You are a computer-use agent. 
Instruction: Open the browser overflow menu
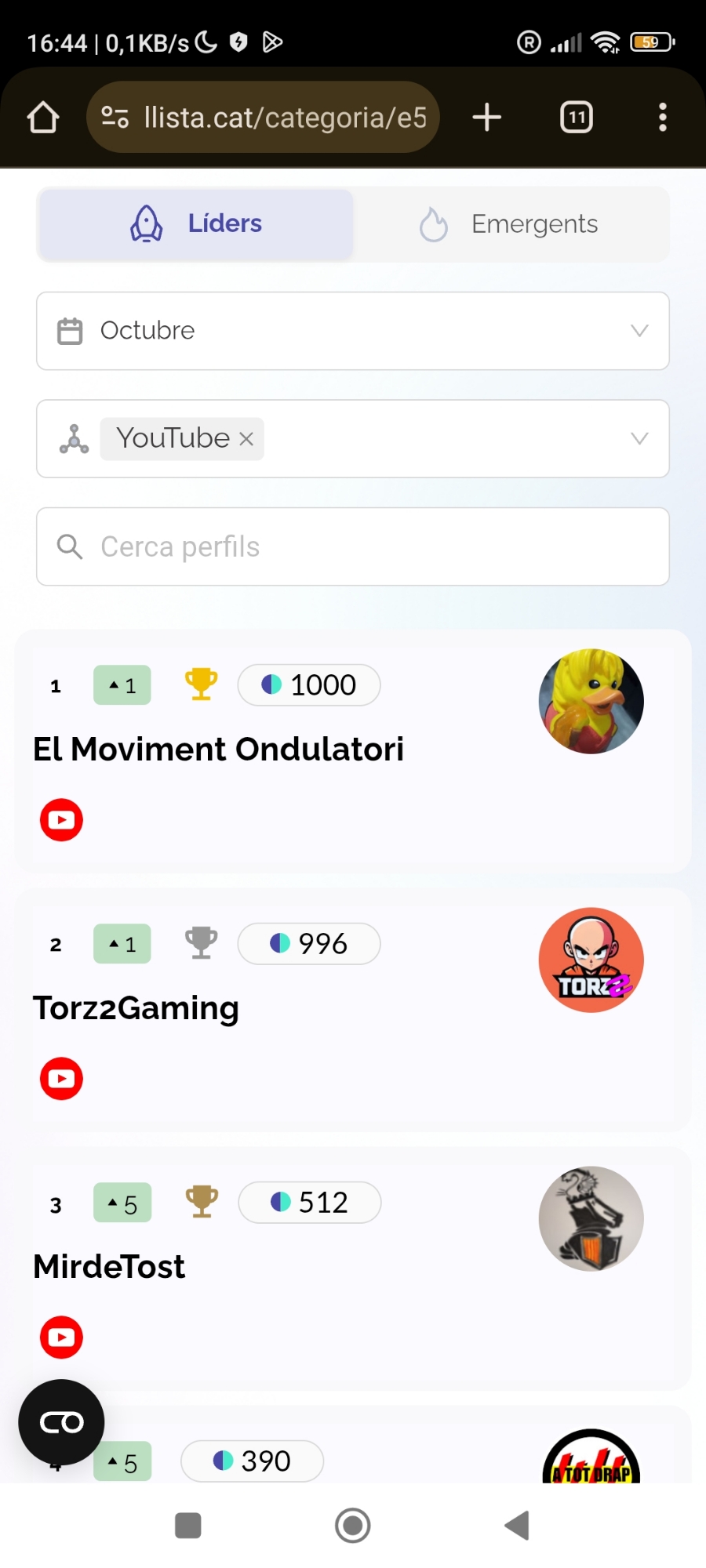pos(663,118)
